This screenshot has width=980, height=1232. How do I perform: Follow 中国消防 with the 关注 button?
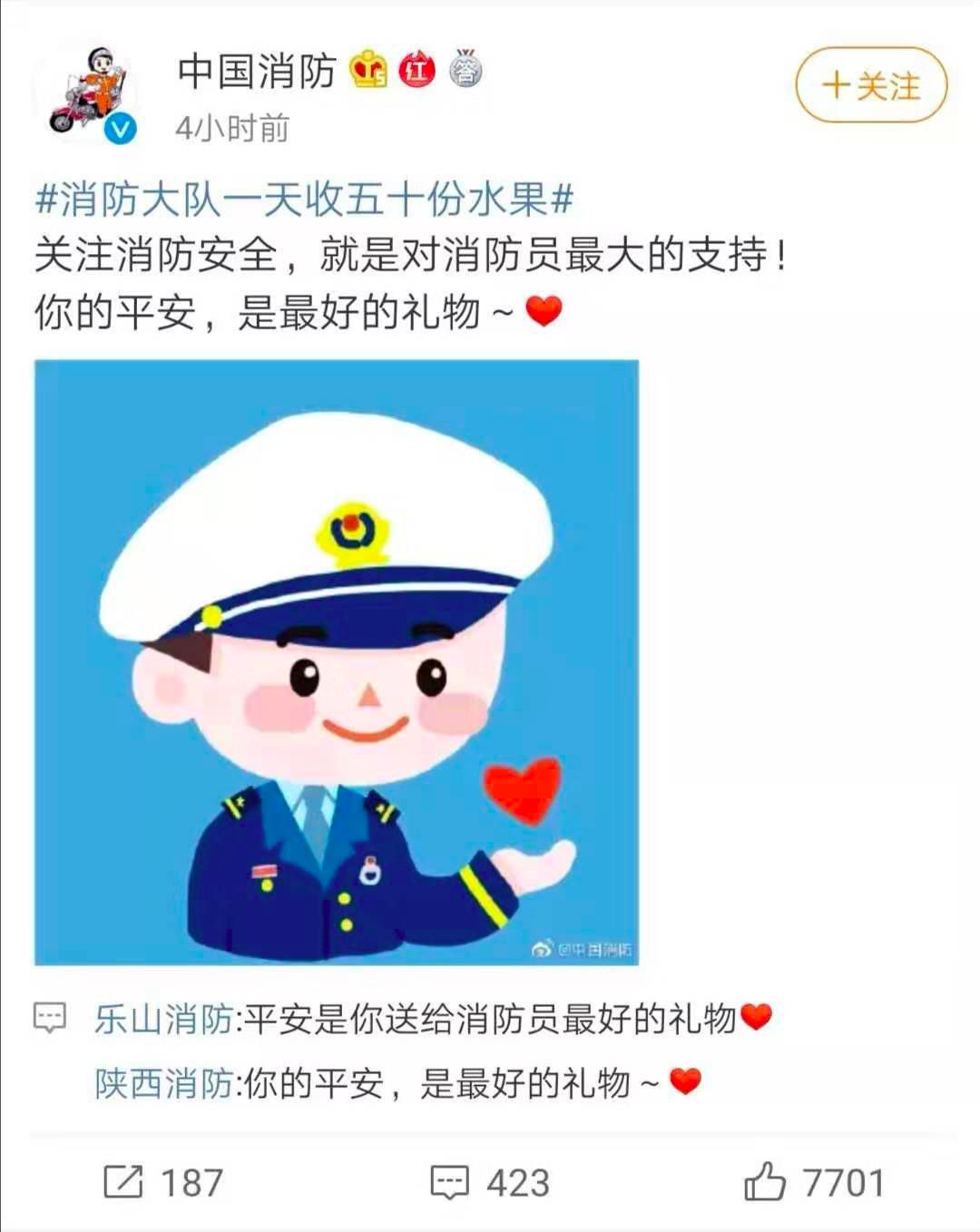(x=871, y=86)
